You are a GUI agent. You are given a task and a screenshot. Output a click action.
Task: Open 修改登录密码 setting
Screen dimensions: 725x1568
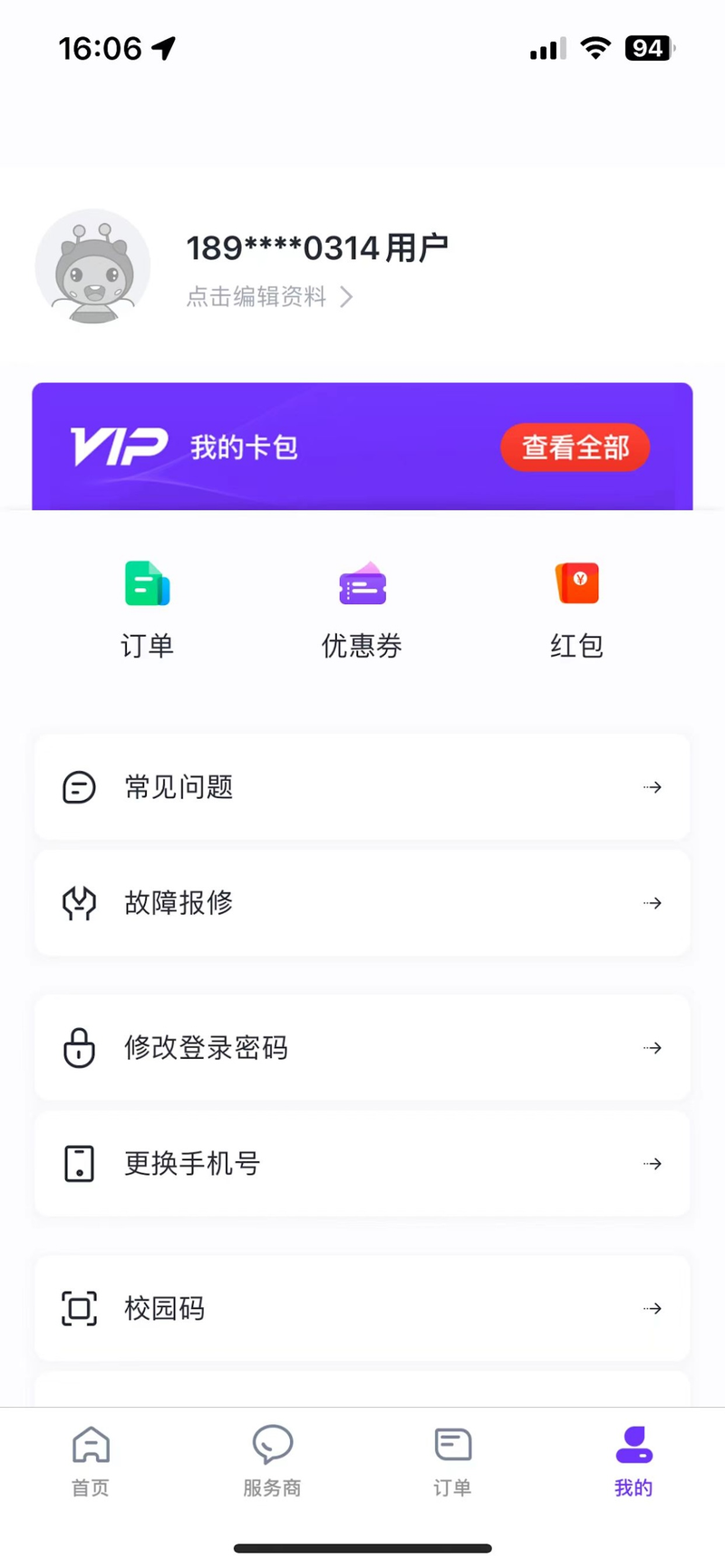click(362, 1048)
